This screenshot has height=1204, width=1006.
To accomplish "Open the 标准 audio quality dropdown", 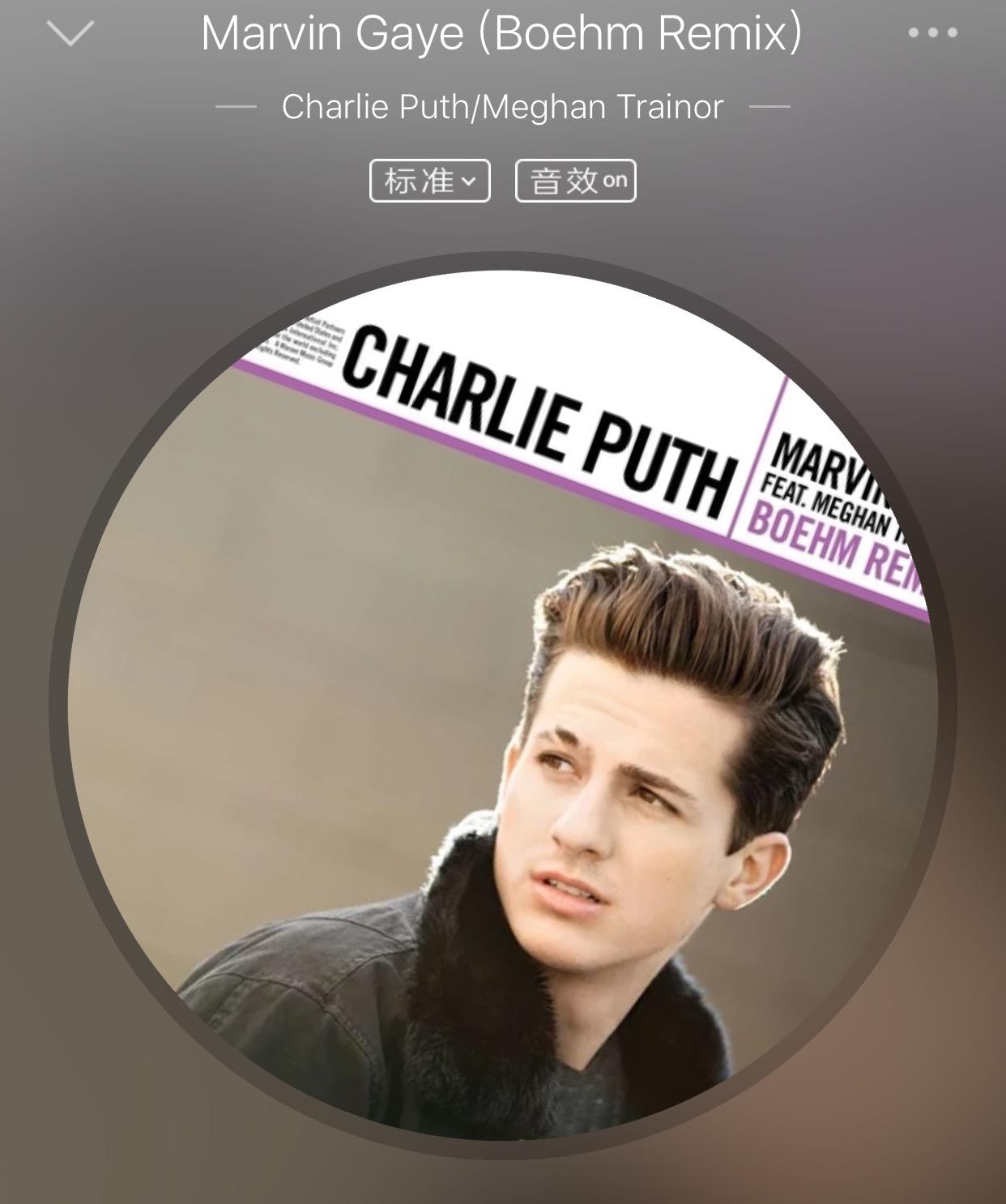I will (430, 181).
